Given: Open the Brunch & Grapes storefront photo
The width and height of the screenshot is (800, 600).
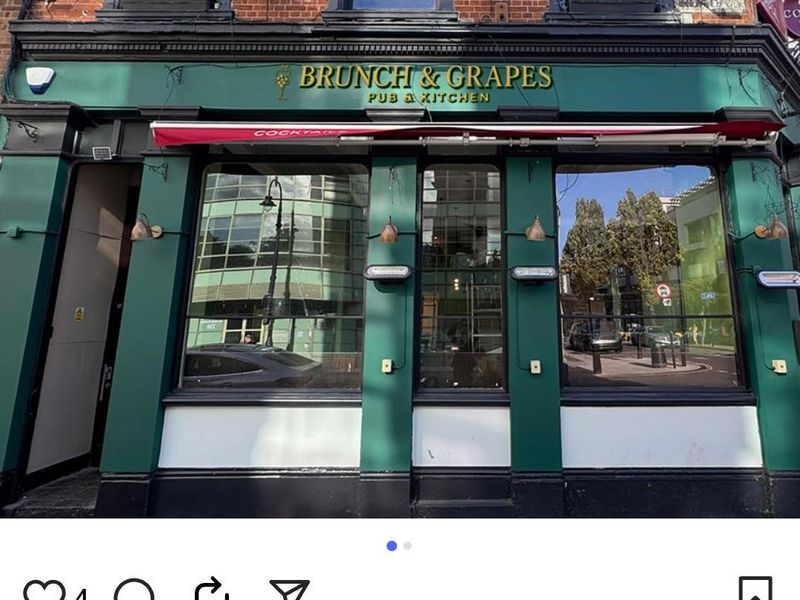Looking at the screenshot, I should 400,260.
